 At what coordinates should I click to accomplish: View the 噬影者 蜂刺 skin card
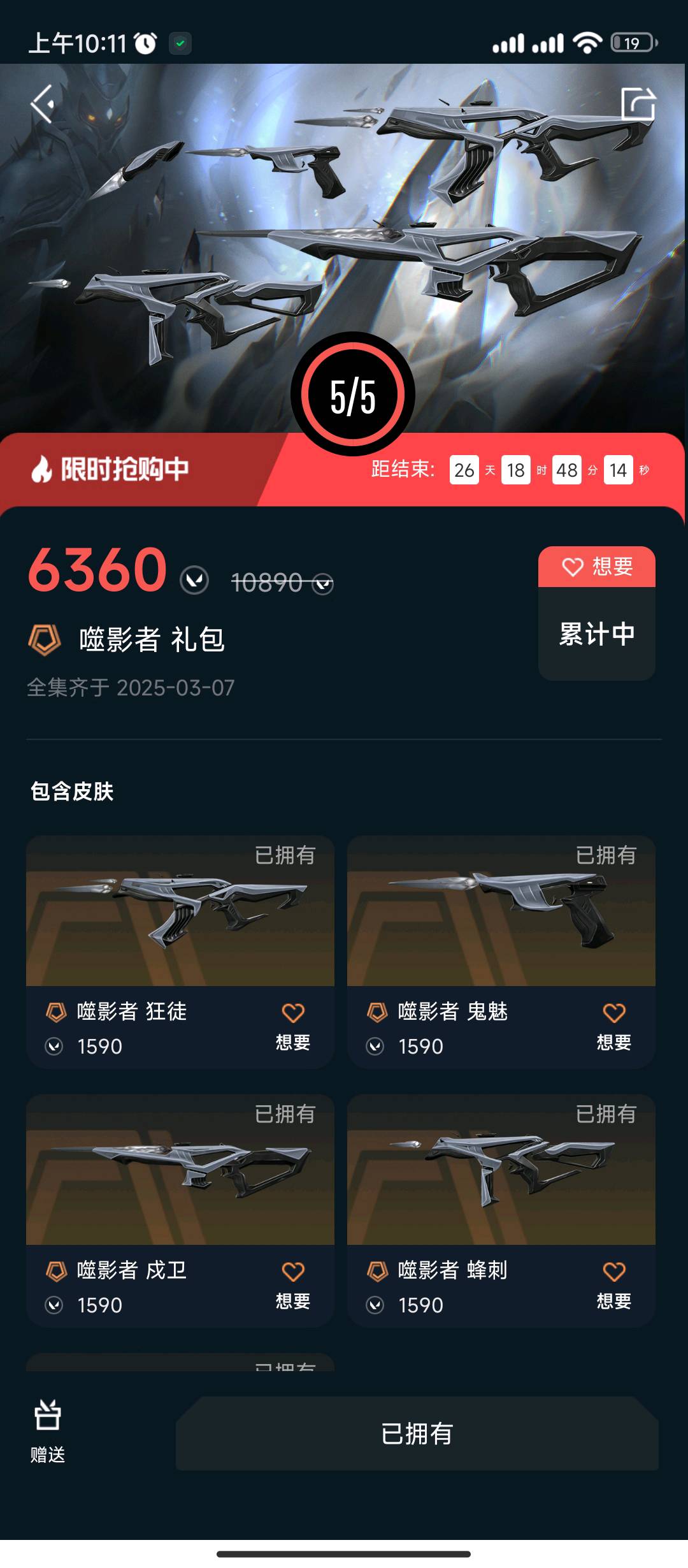pos(501,1170)
